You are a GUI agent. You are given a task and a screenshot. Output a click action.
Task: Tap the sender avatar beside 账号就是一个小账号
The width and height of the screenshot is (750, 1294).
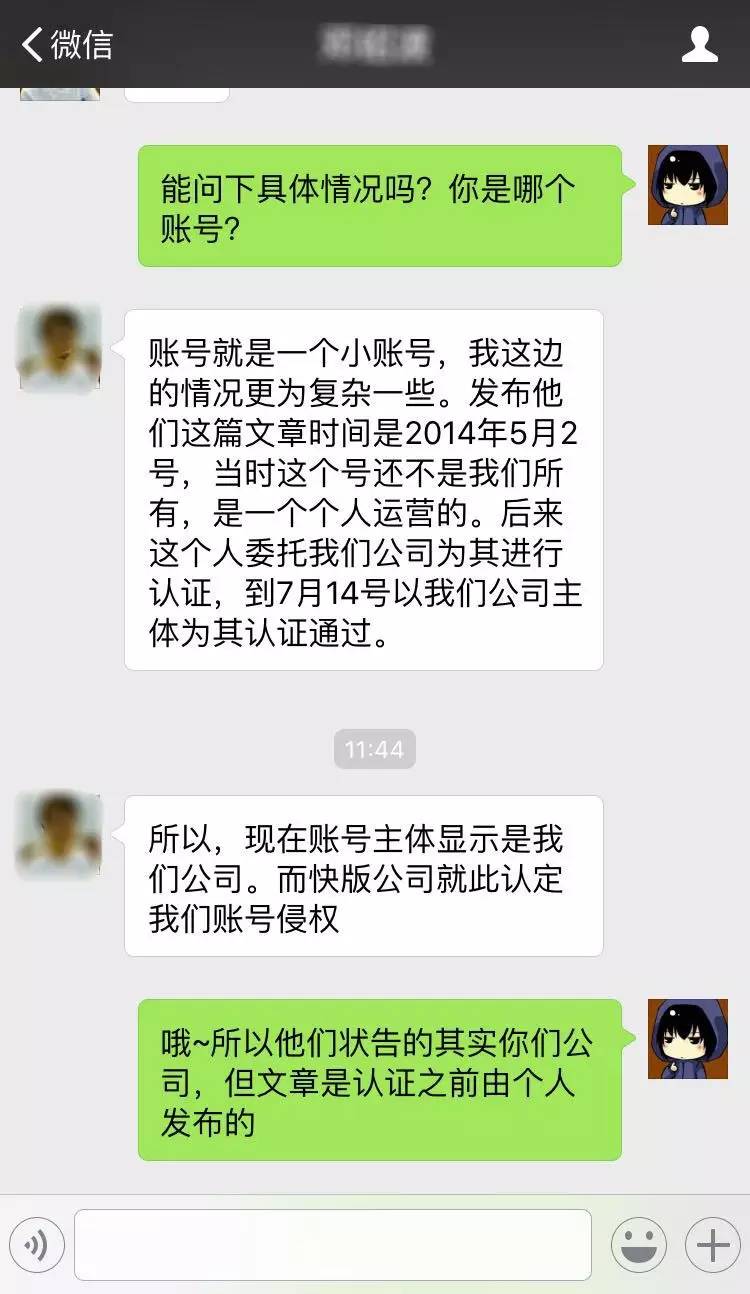click(59, 349)
